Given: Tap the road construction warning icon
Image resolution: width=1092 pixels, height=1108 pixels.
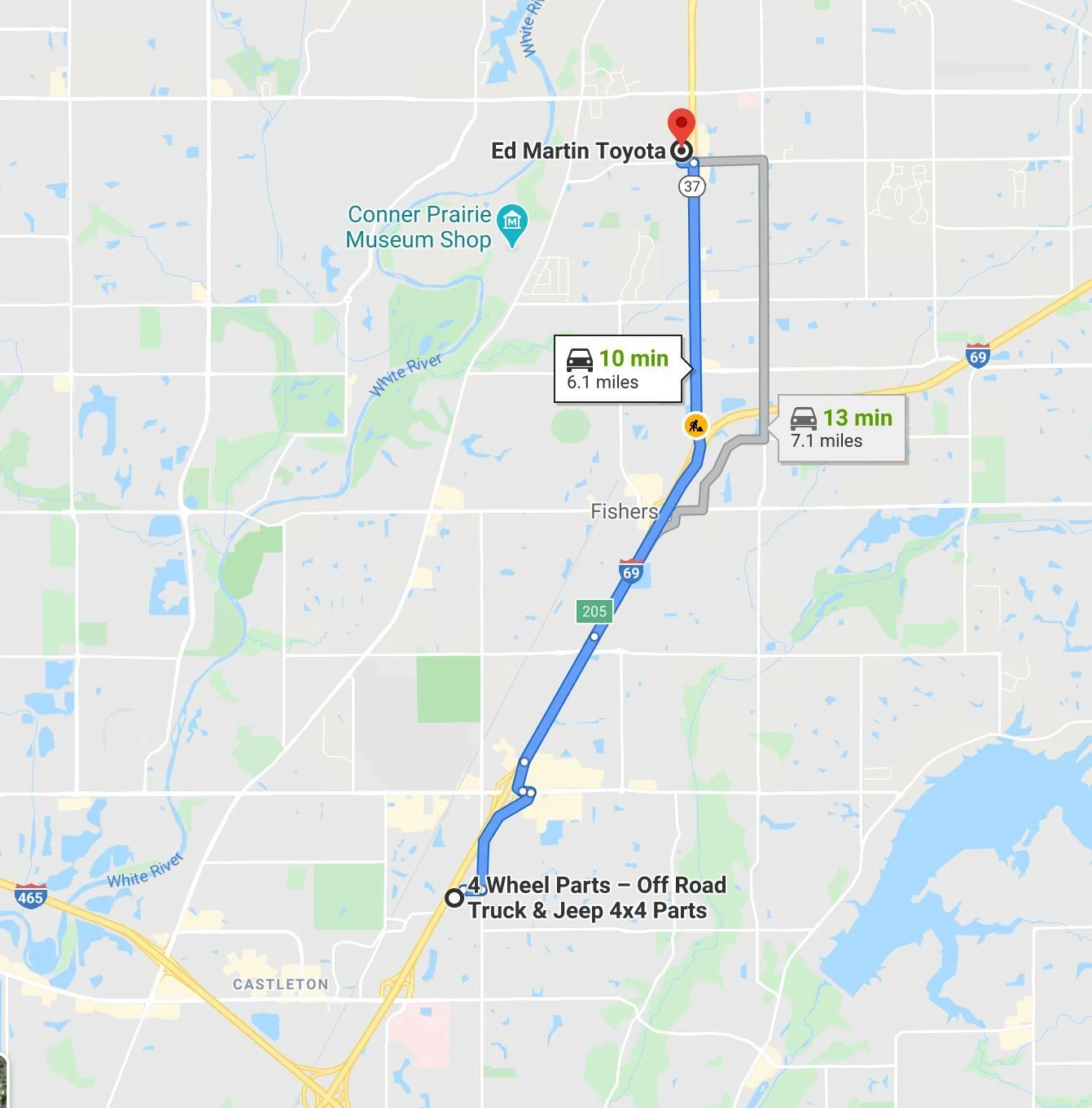Looking at the screenshot, I should point(695,425).
